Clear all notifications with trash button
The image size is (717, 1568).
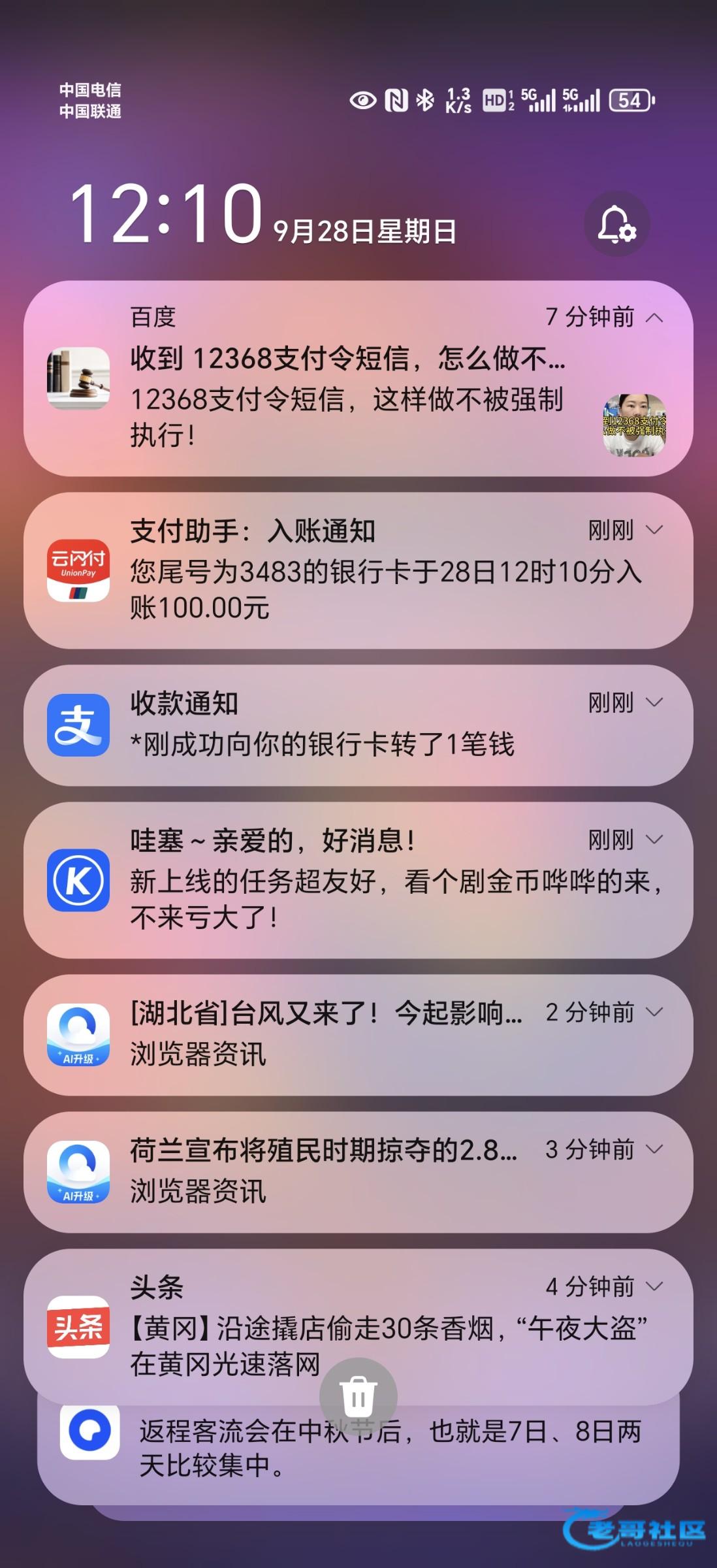358,1396
